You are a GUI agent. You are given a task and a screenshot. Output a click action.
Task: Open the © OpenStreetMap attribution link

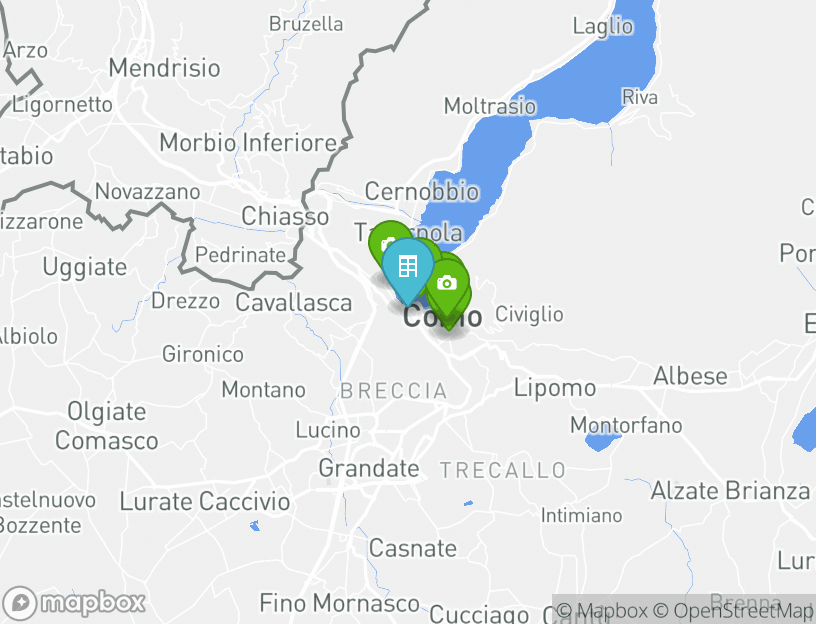tap(733, 610)
